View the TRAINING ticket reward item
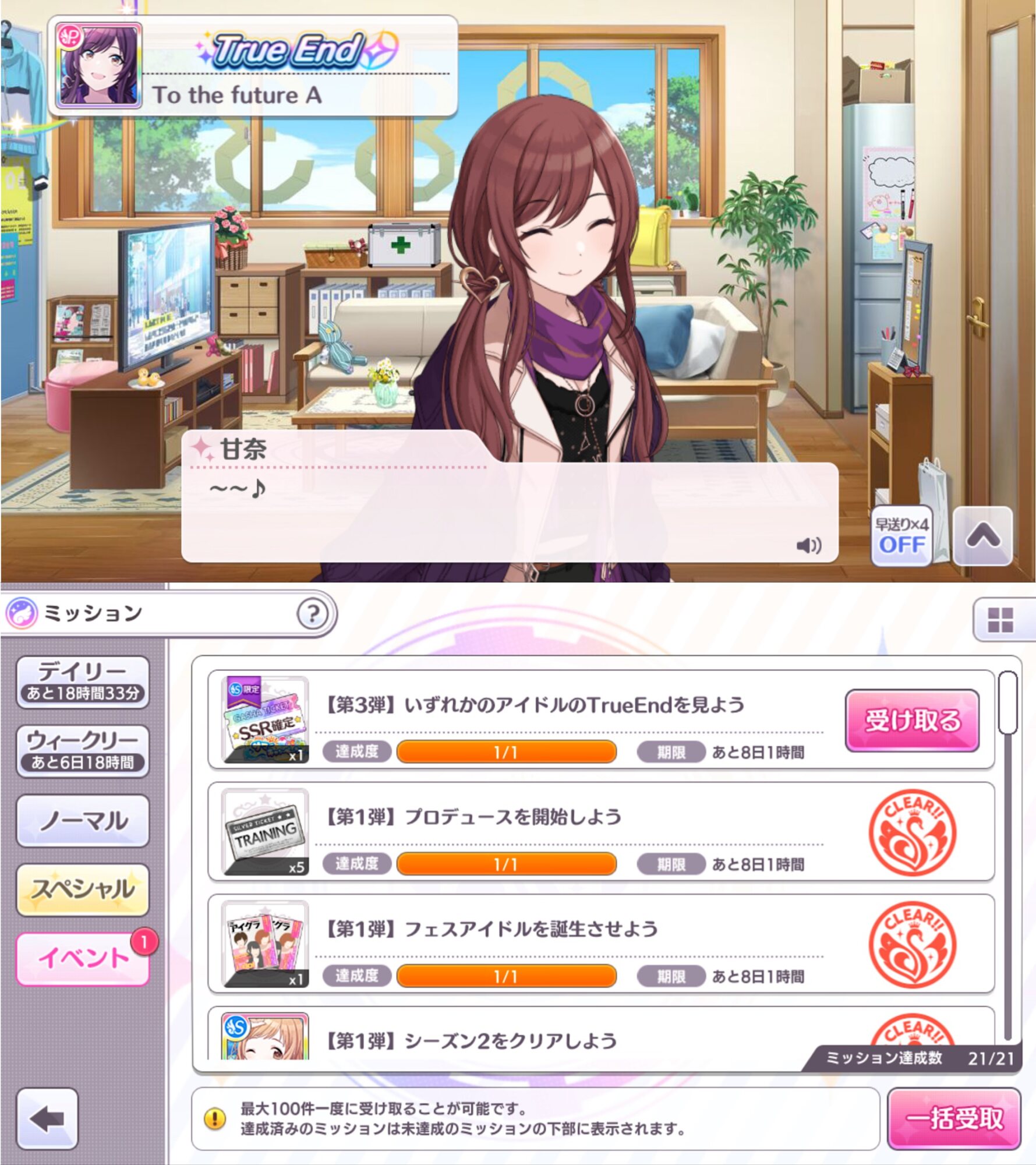Screen dimensions: 1036x1165 click(266, 832)
